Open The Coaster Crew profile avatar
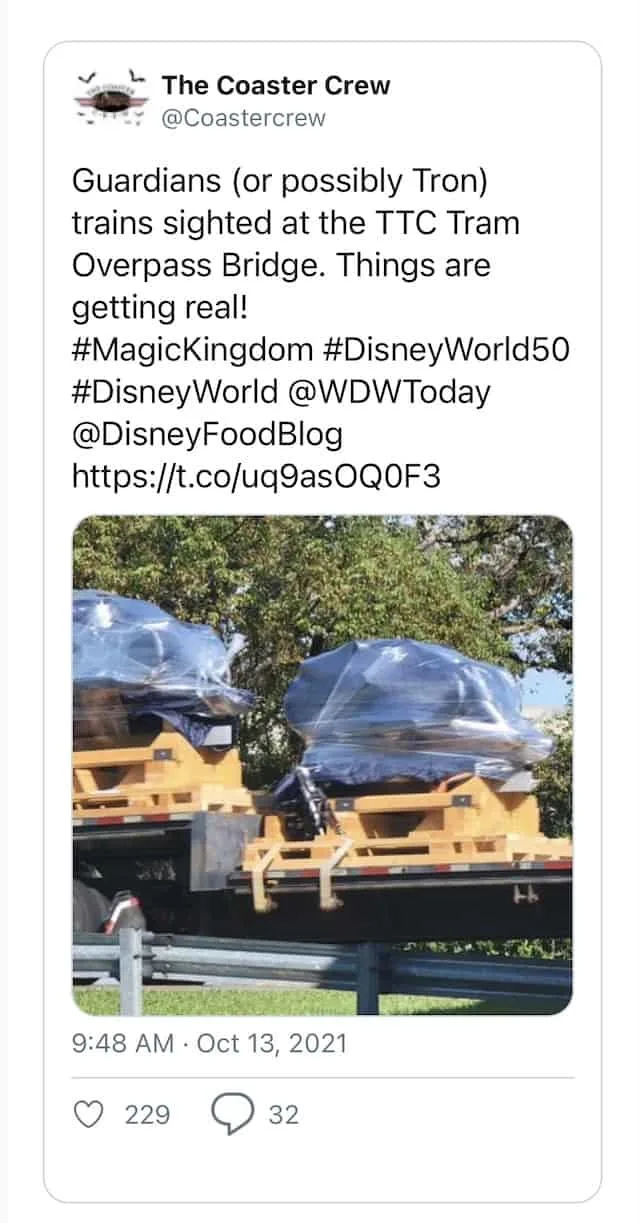Screen dimensions: 640x1223 point(111,101)
